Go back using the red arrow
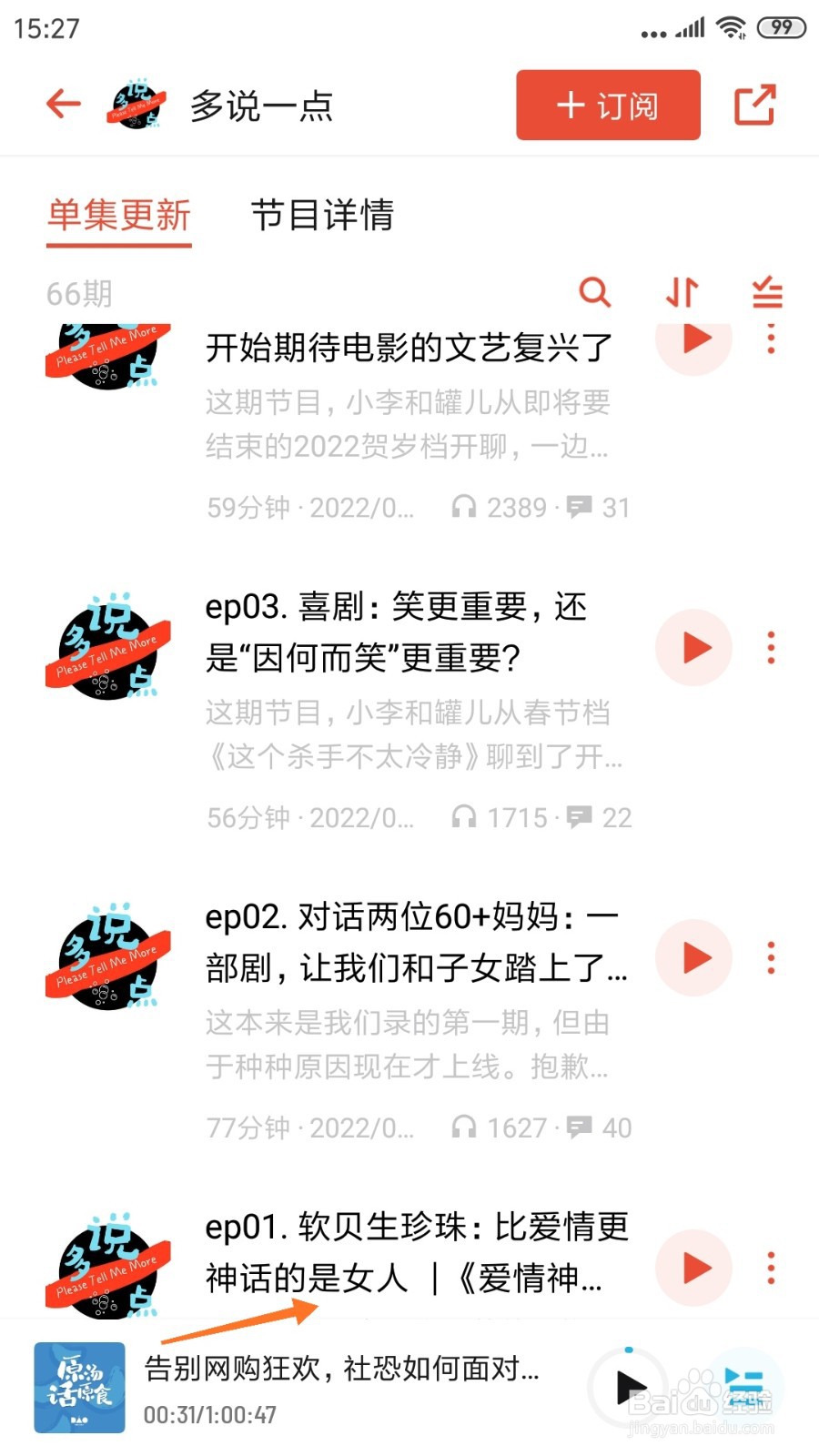Screen dimensions: 819x1456 64,104
